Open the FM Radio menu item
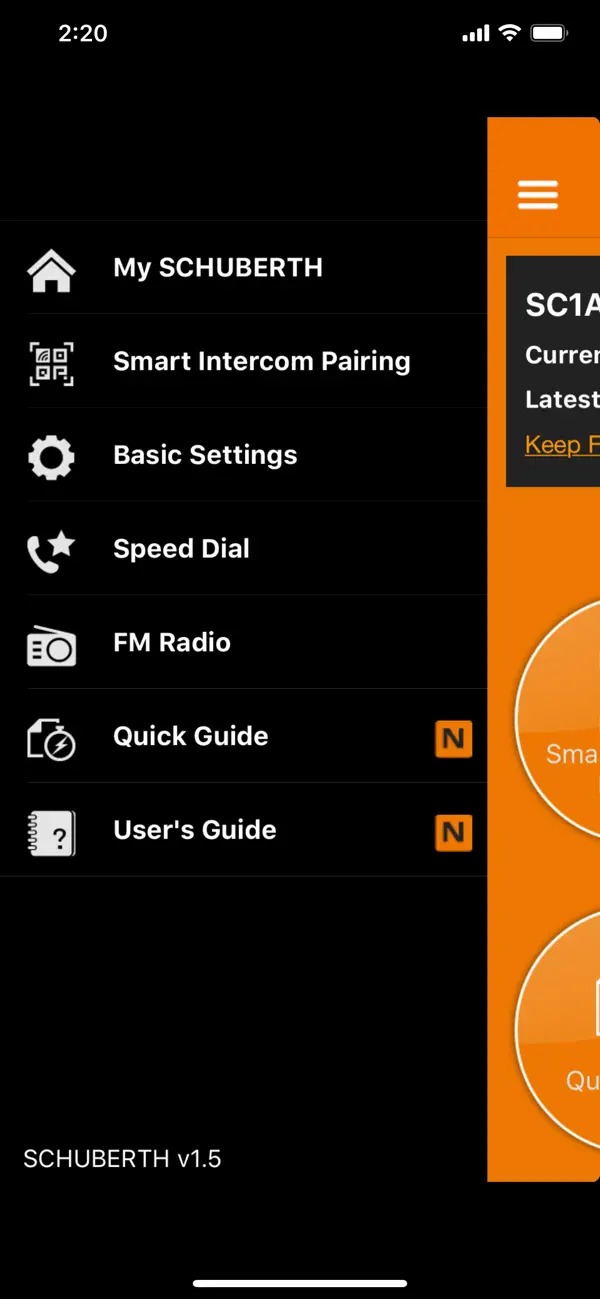This screenshot has width=600, height=1299. coord(172,642)
